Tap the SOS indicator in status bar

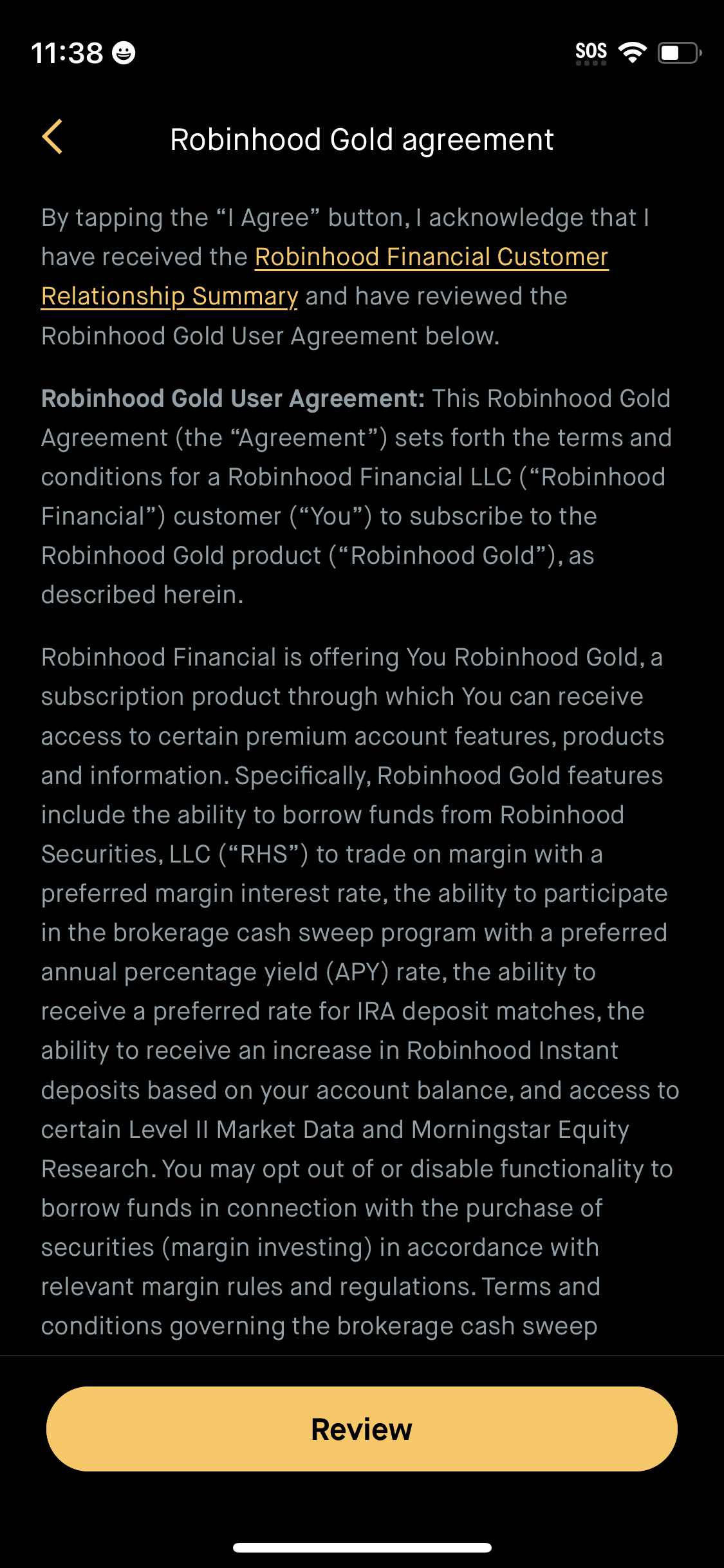point(590,51)
